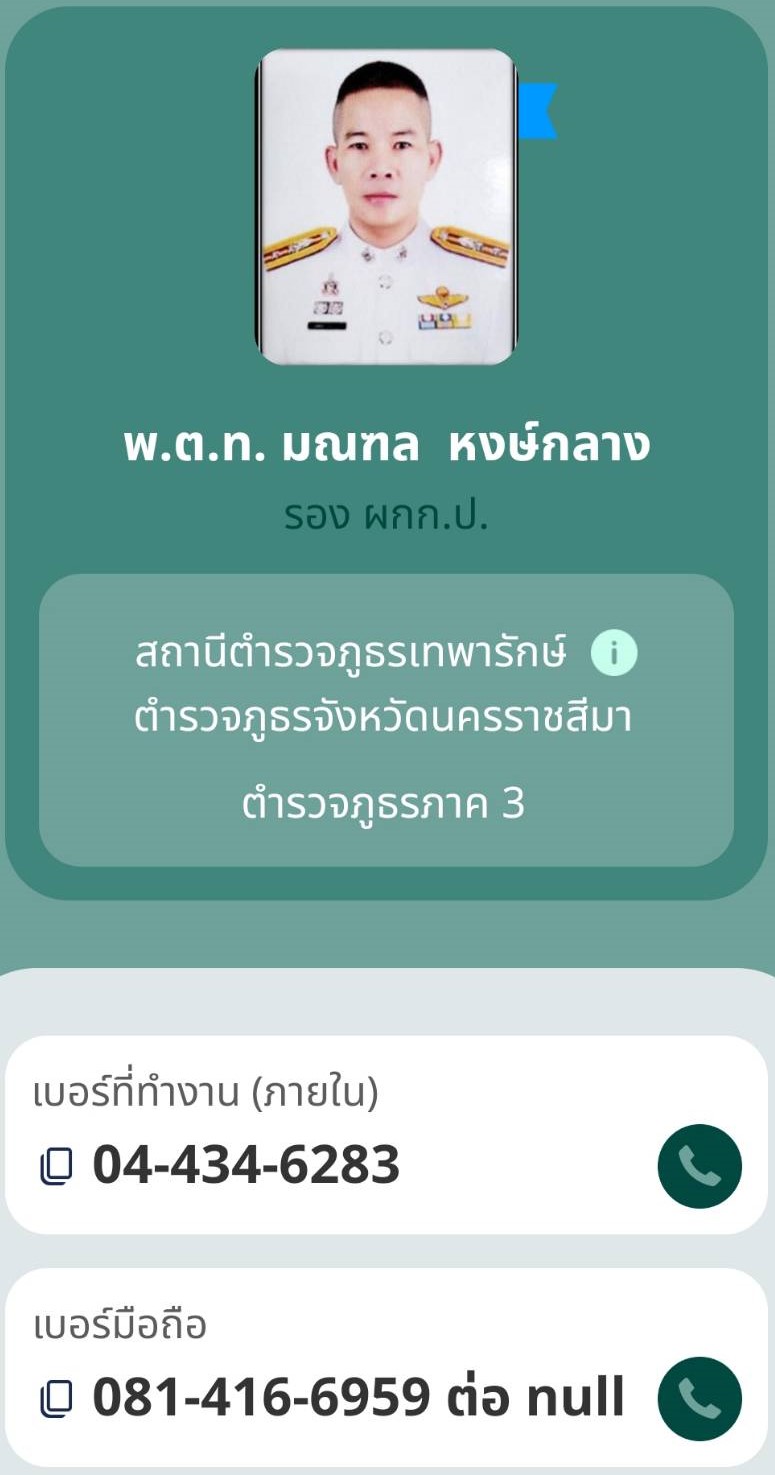Image resolution: width=775 pixels, height=1475 pixels.
Task: Open info icon beside สถานีตำรวจภูธรเทพารักษ์
Action: pos(614,654)
